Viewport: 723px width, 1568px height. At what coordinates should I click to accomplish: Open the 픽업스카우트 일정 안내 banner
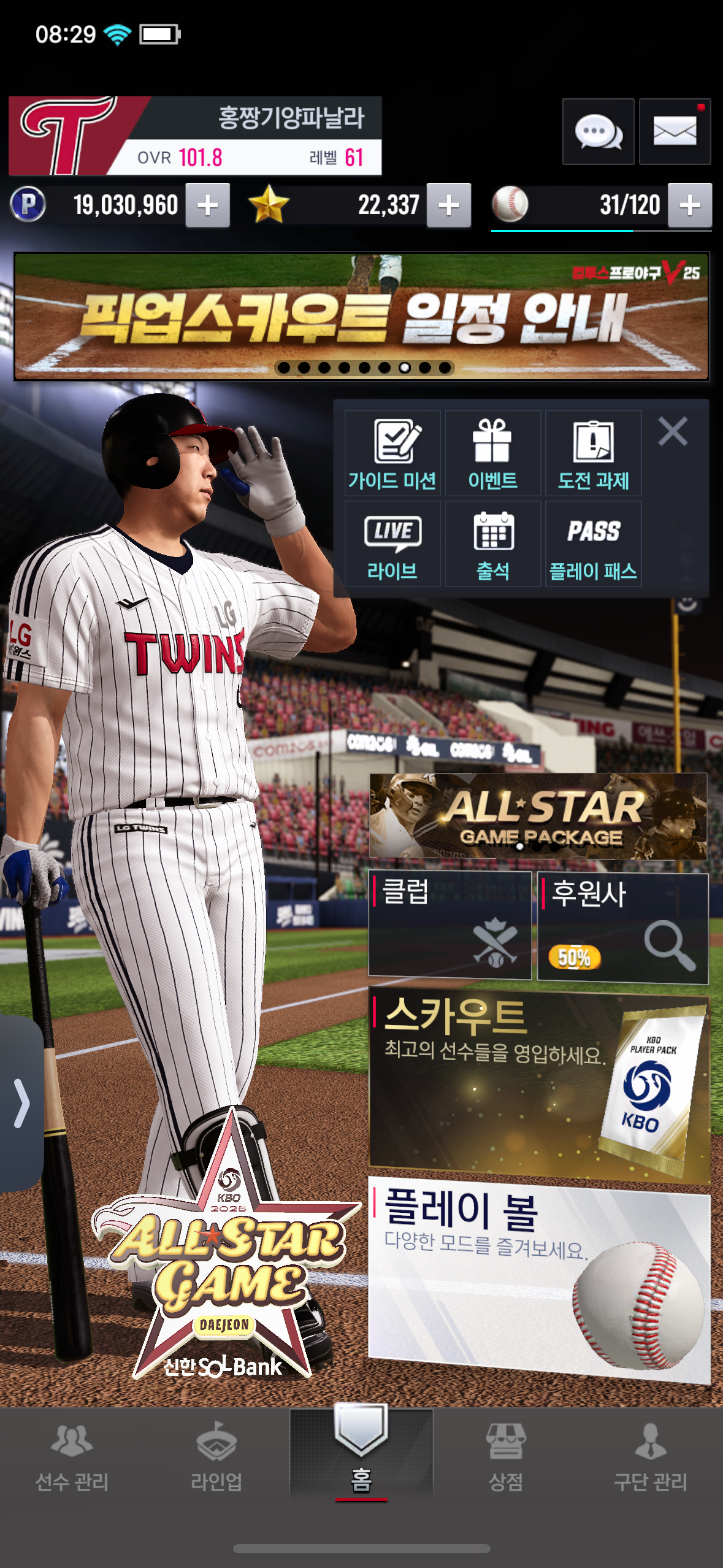point(362,317)
